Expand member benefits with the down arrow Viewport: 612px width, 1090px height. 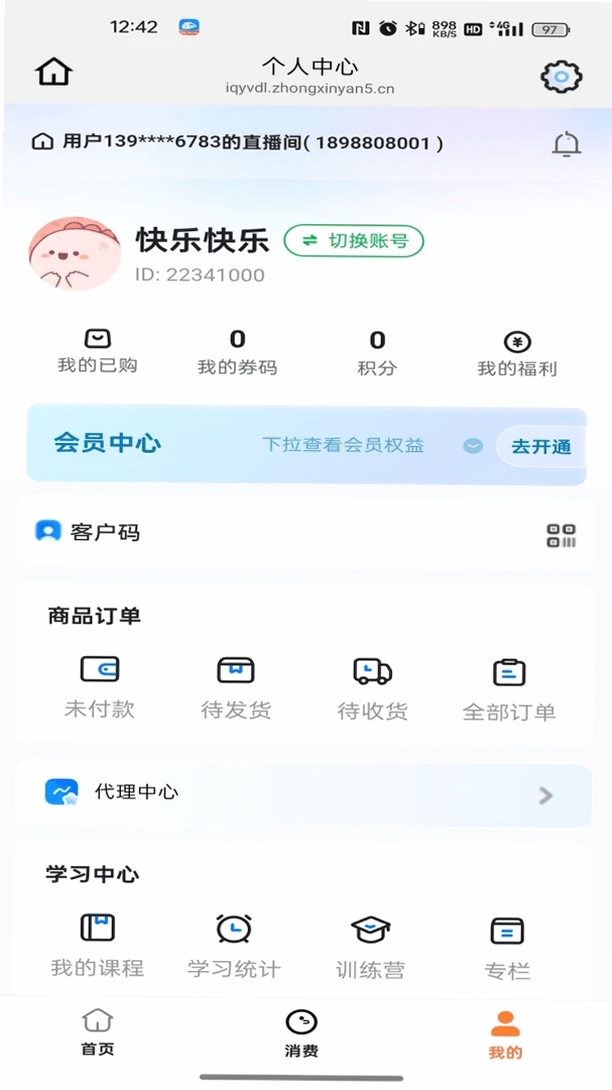click(x=473, y=446)
